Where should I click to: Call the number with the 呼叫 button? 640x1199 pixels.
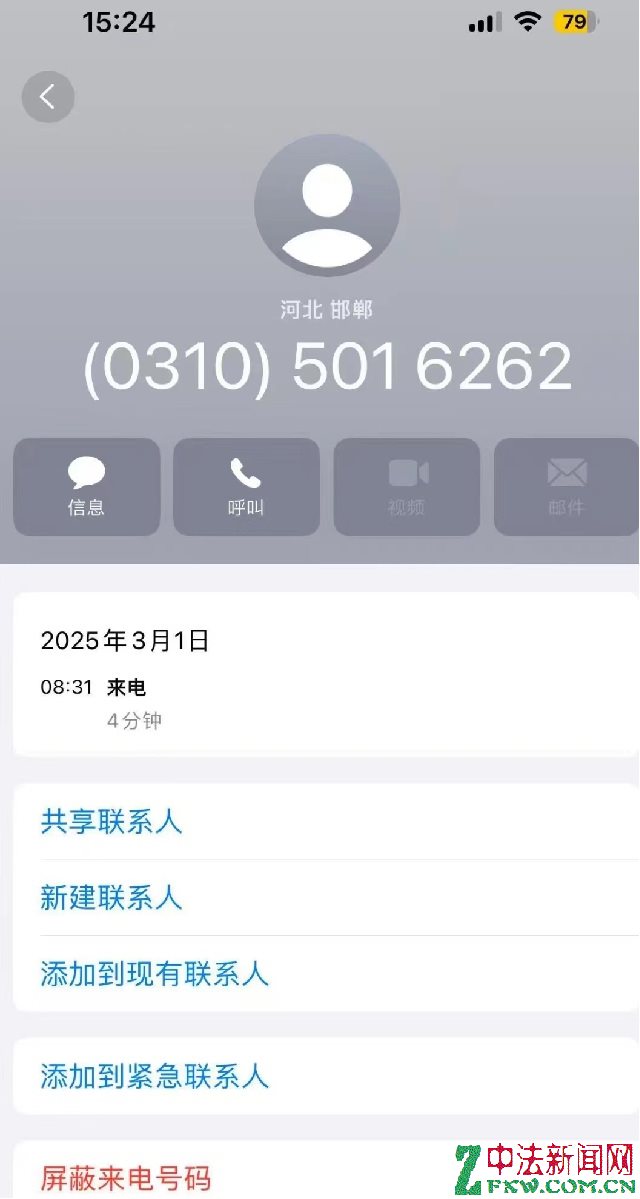(x=246, y=487)
